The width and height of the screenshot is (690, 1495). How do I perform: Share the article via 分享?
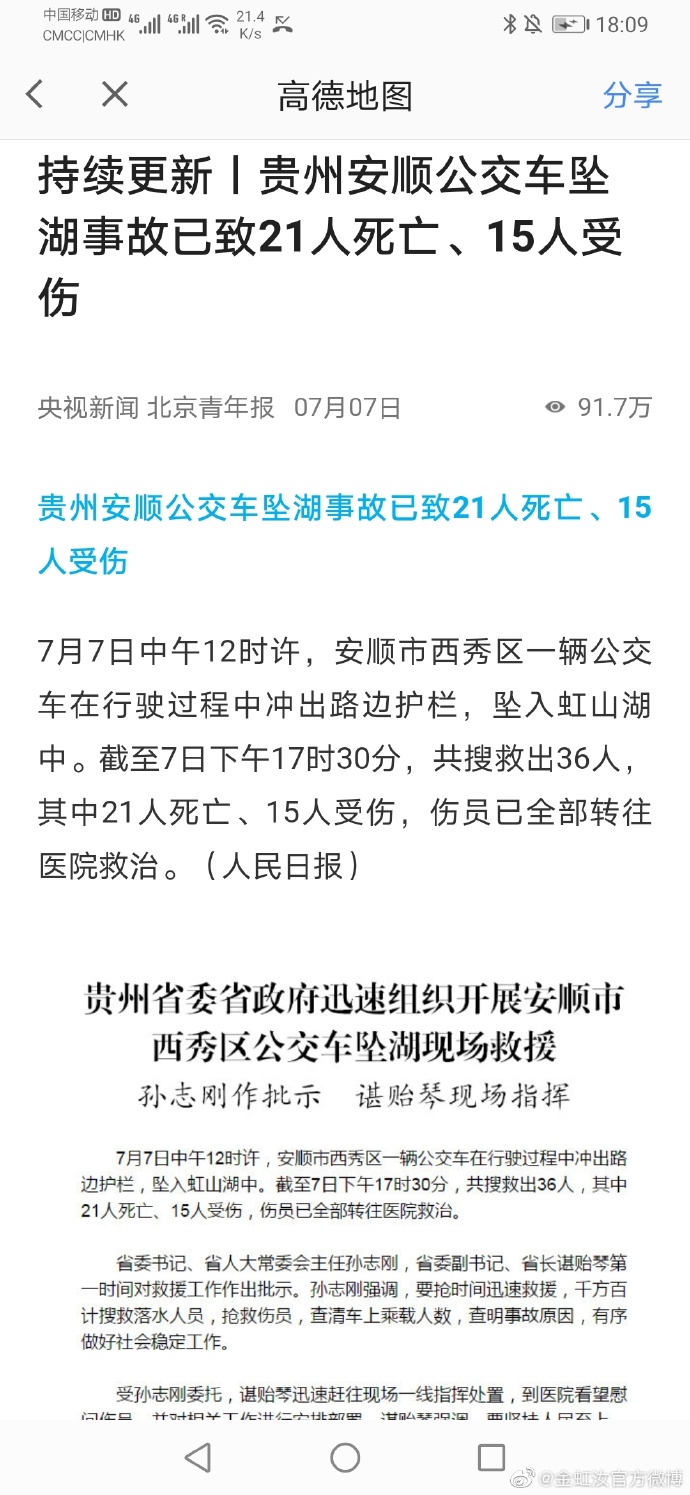632,95
